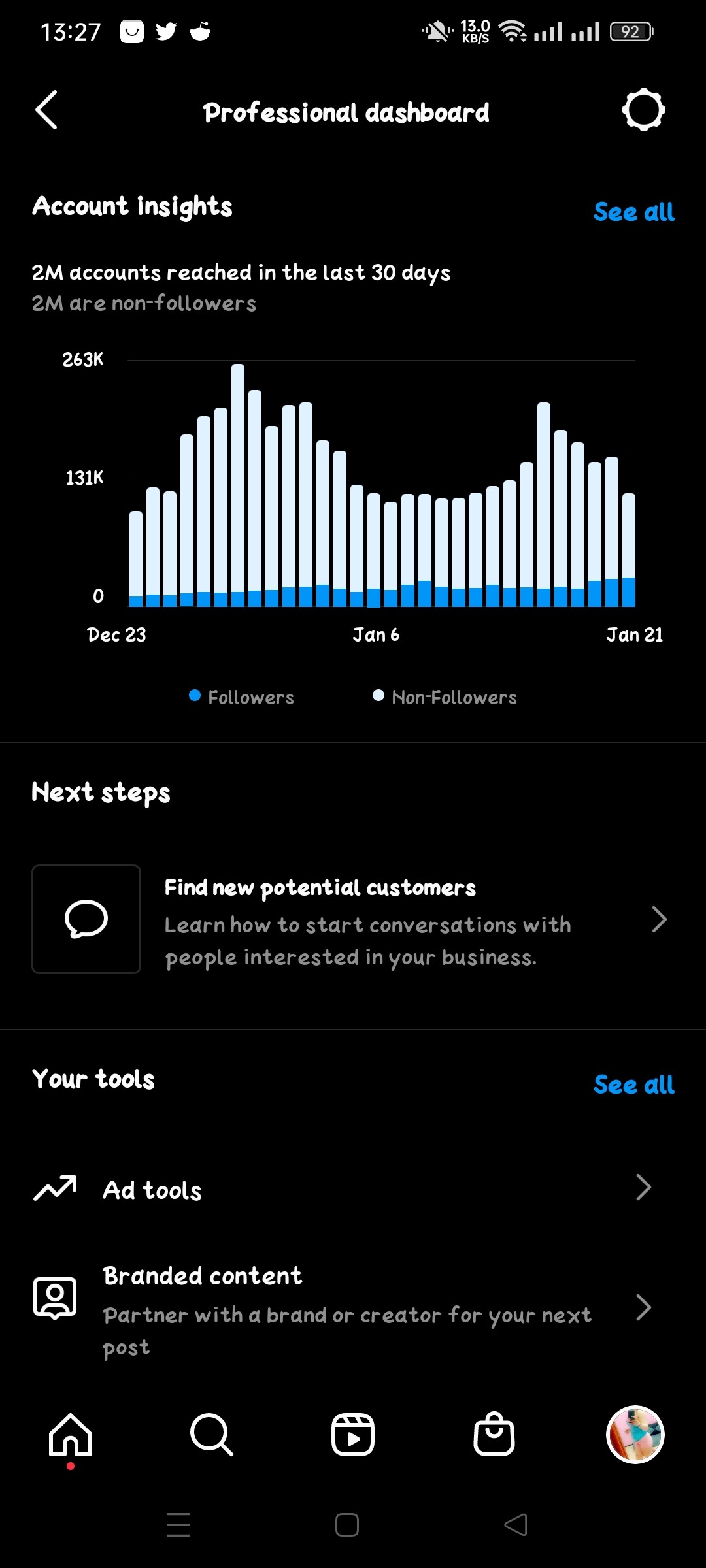The width and height of the screenshot is (706, 1568).
Task: Switch to the Shop tab
Action: [494, 1435]
